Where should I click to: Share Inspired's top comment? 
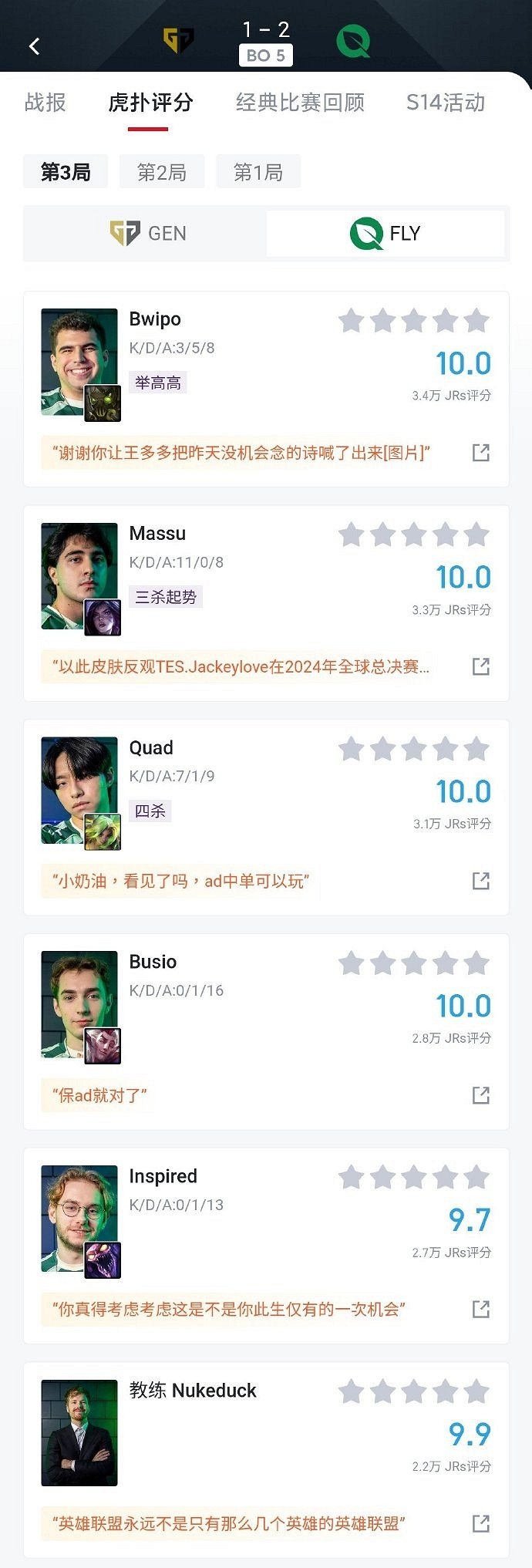pyautogui.click(x=480, y=1309)
